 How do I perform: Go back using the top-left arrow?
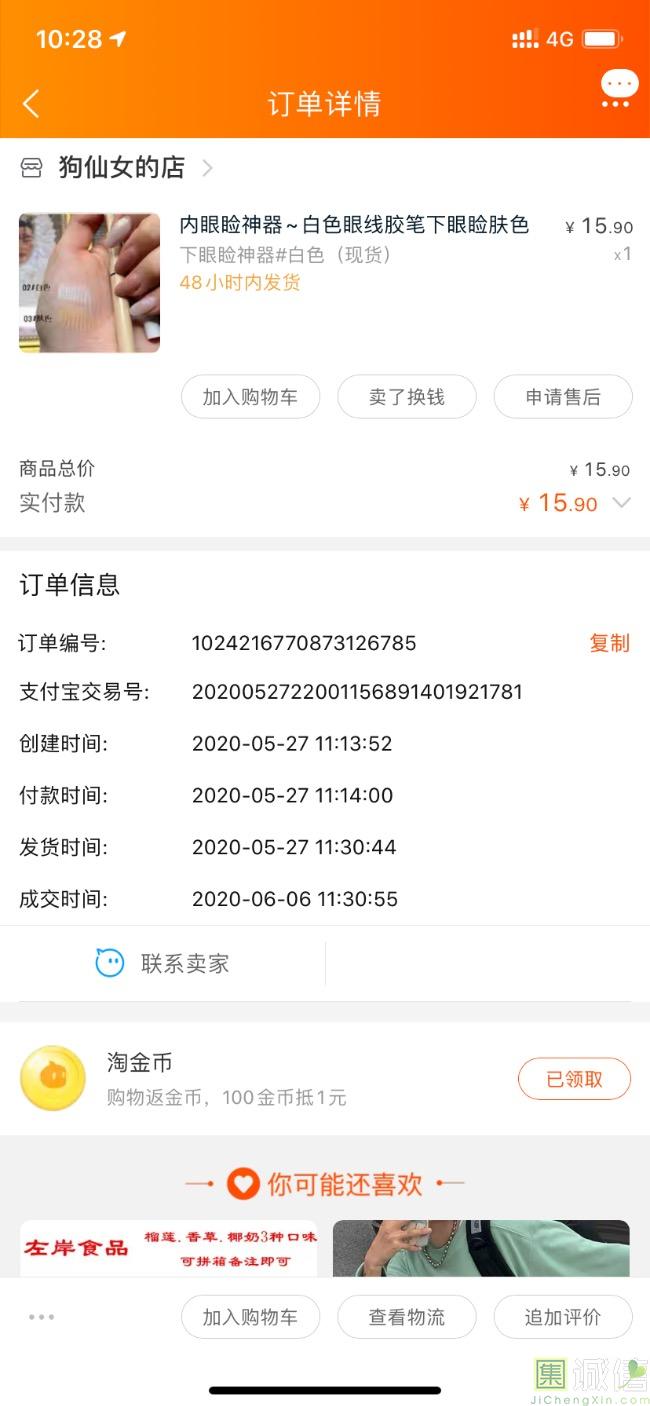pyautogui.click(x=31, y=103)
